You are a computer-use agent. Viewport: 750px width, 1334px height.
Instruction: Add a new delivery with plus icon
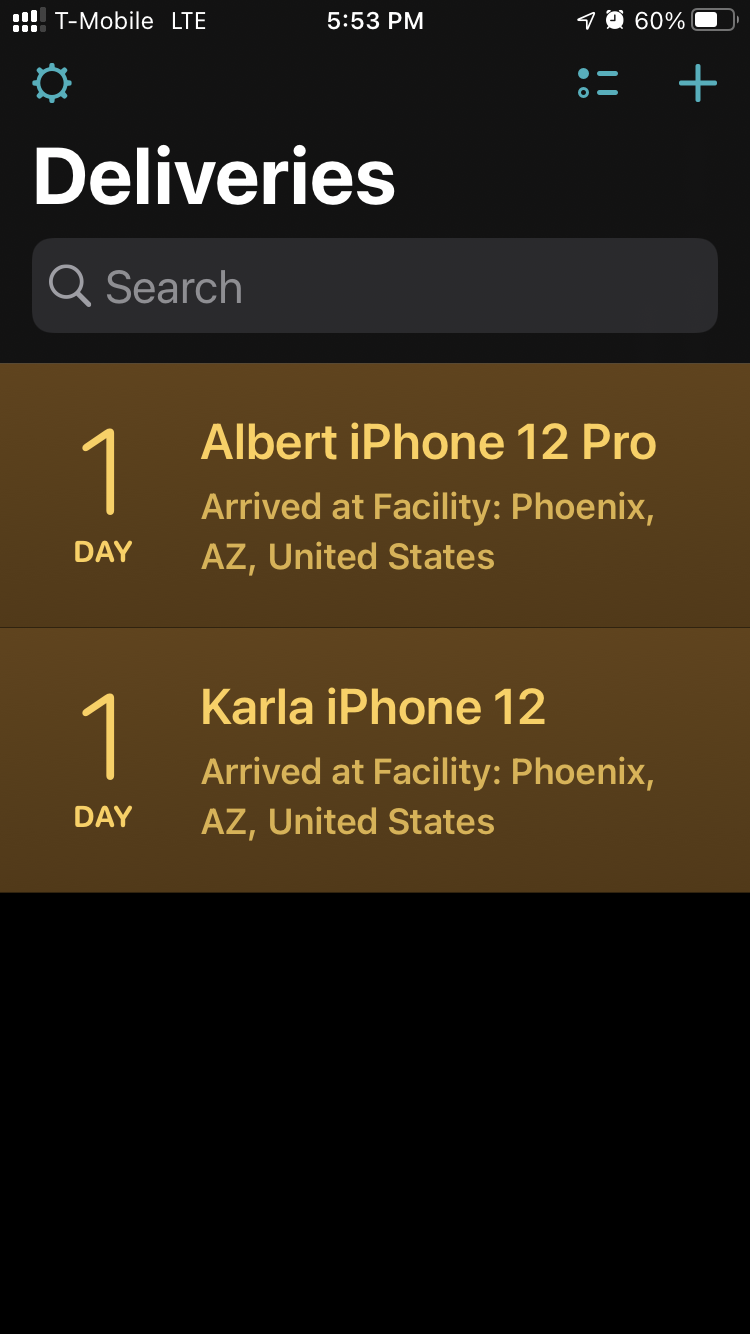[x=698, y=83]
